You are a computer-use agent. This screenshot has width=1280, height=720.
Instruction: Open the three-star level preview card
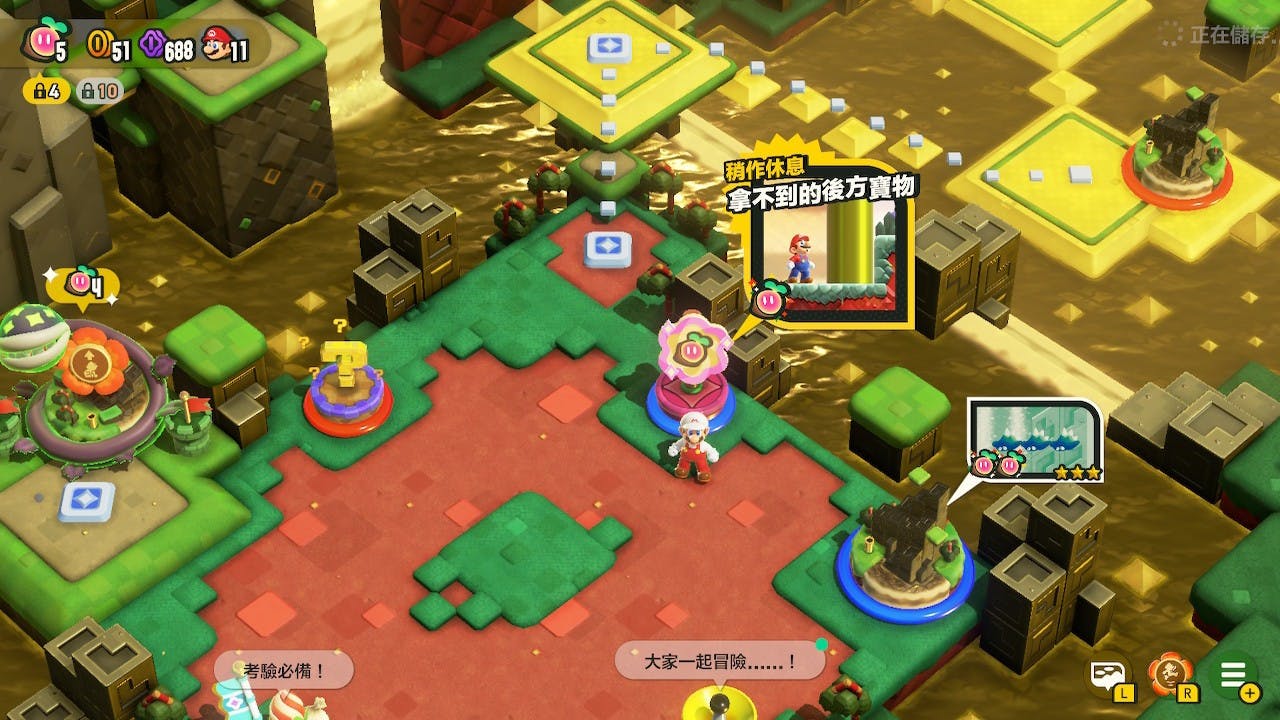(1036, 440)
